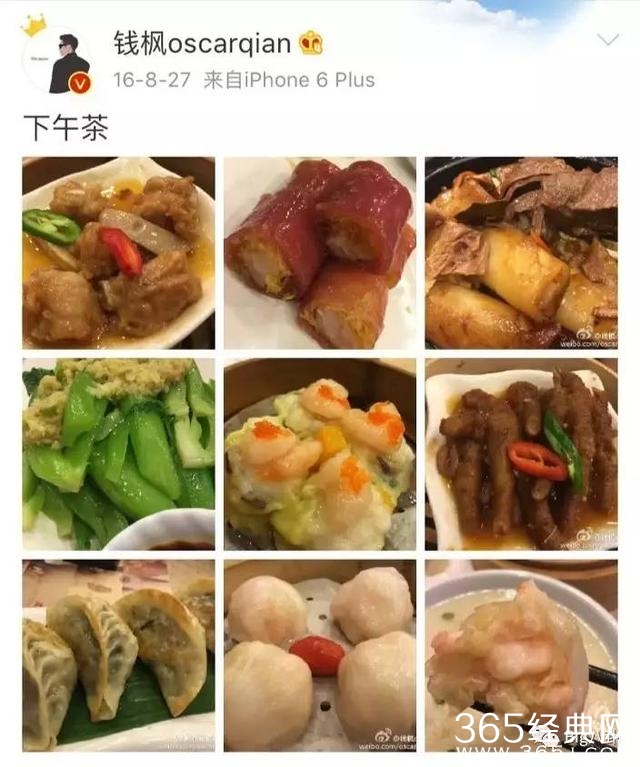View the red rice rolls photo
This screenshot has height=767, width=640.
[320, 252]
